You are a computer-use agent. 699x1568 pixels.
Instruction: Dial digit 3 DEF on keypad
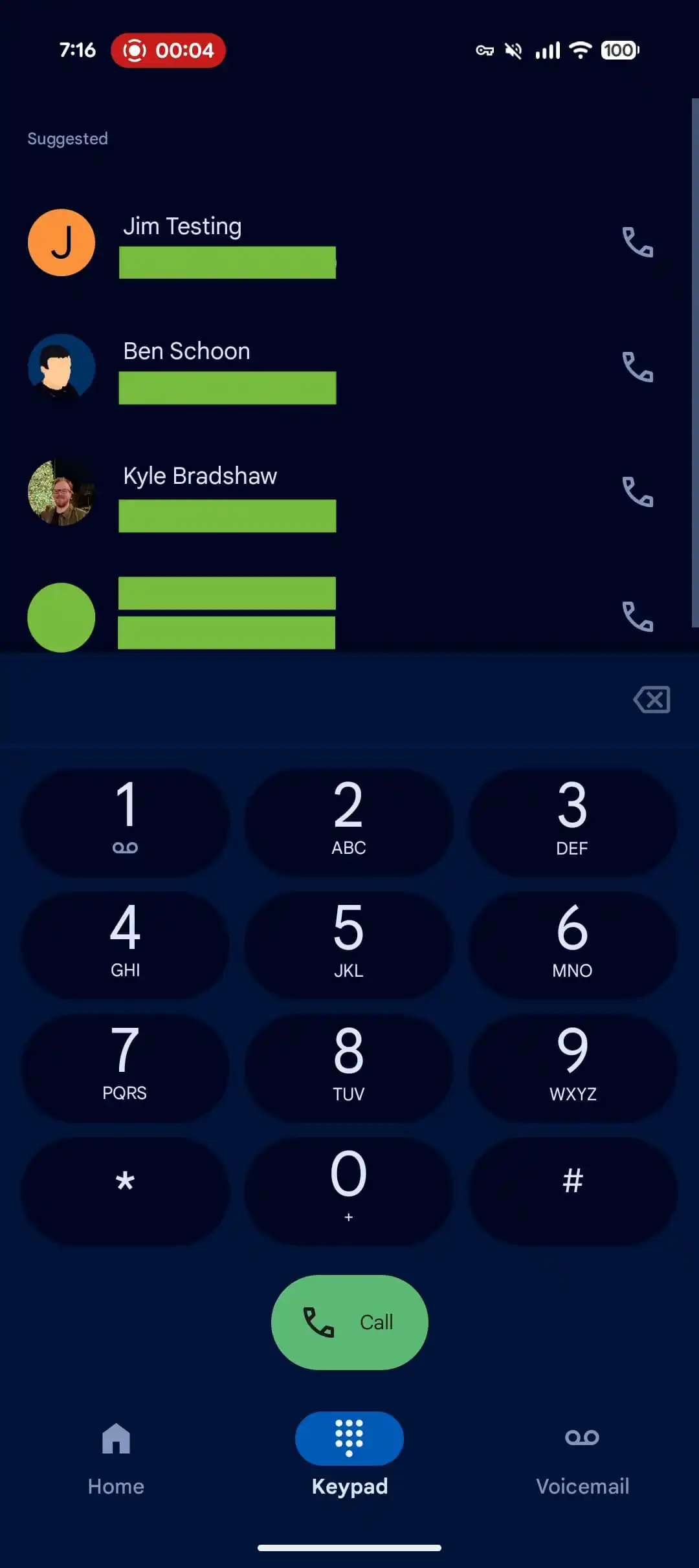pos(573,822)
